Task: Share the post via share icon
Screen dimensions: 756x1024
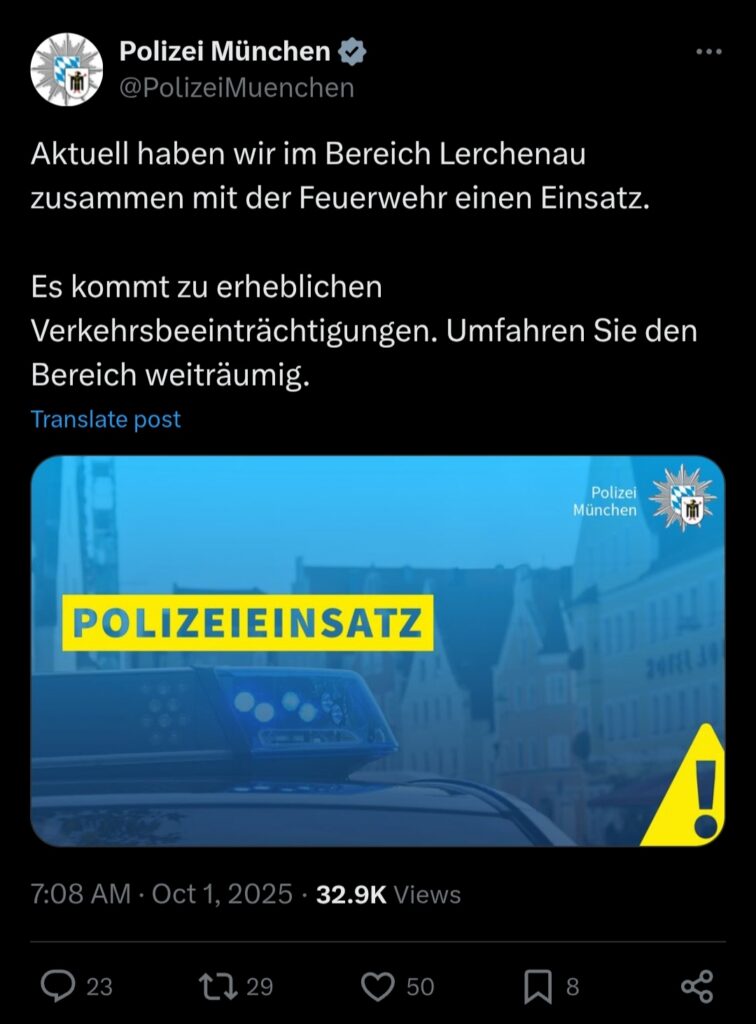Action: coord(696,987)
